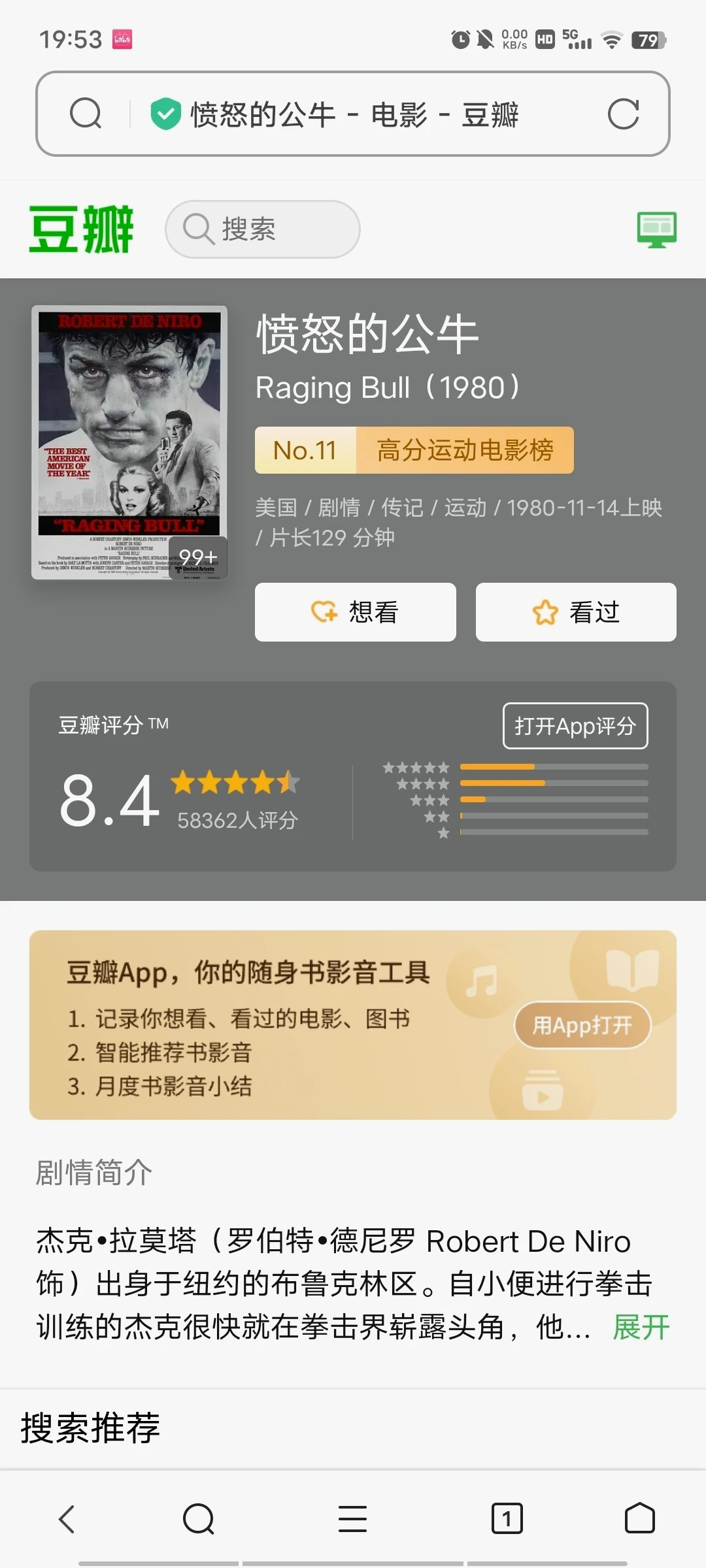Reload the page with the refresh icon
The image size is (706, 1568).
pos(622,114)
